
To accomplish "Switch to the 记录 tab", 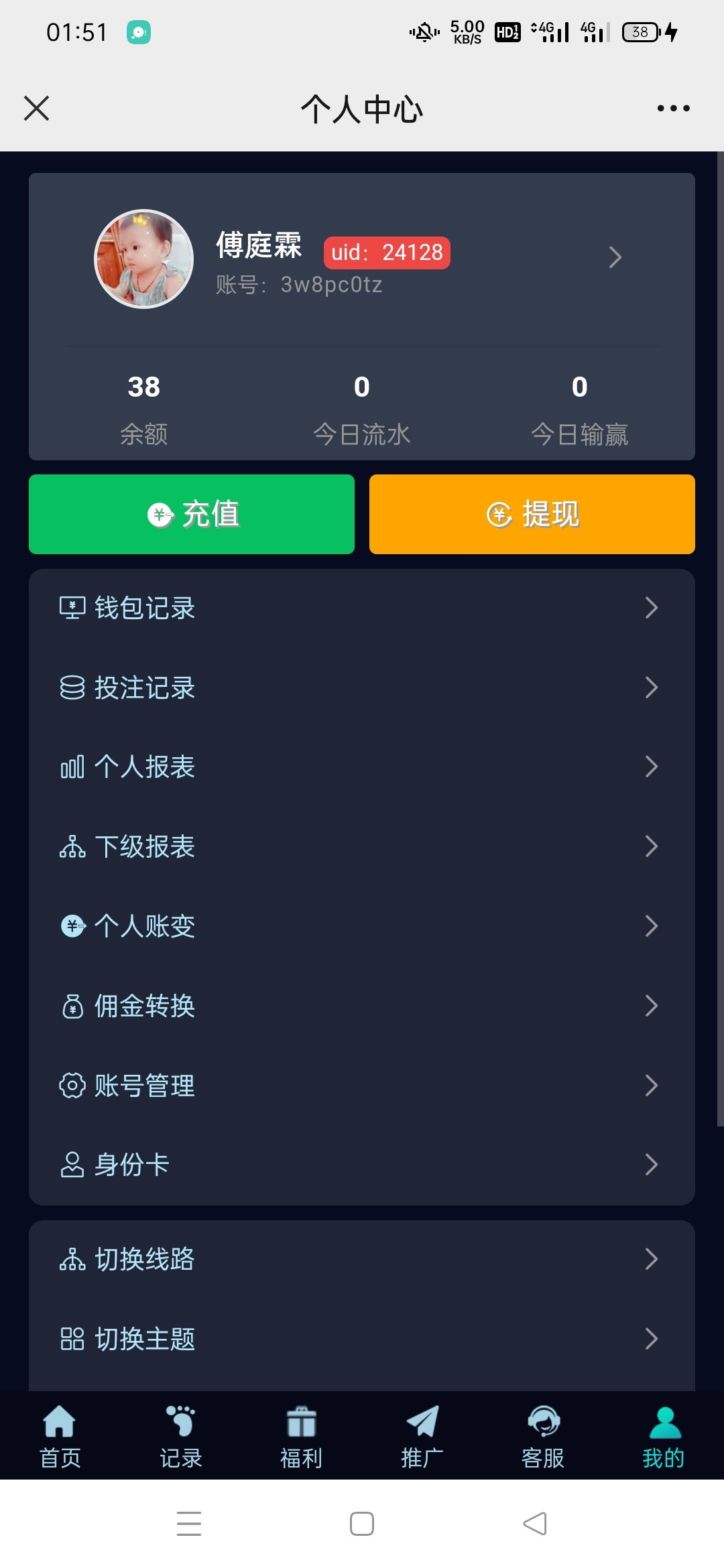I will click(180, 1436).
